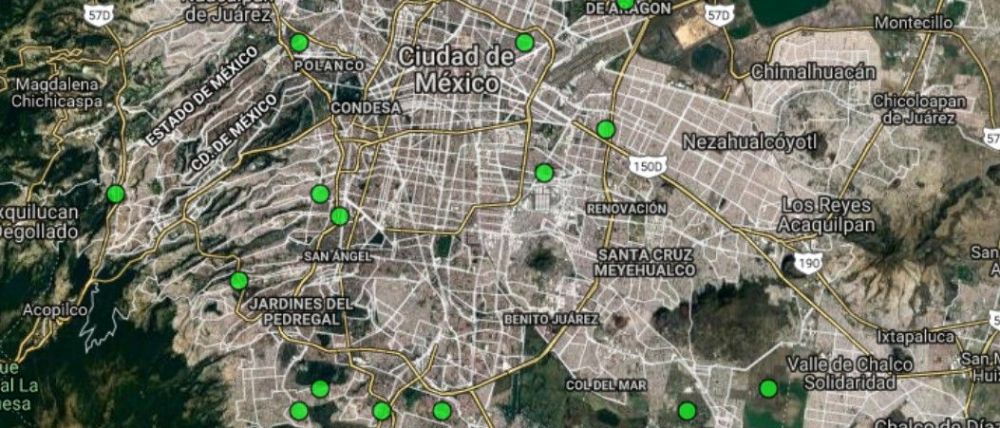The width and height of the screenshot is (1000, 428).
Task: Open the green marker above Renovación
Action: (544, 172)
